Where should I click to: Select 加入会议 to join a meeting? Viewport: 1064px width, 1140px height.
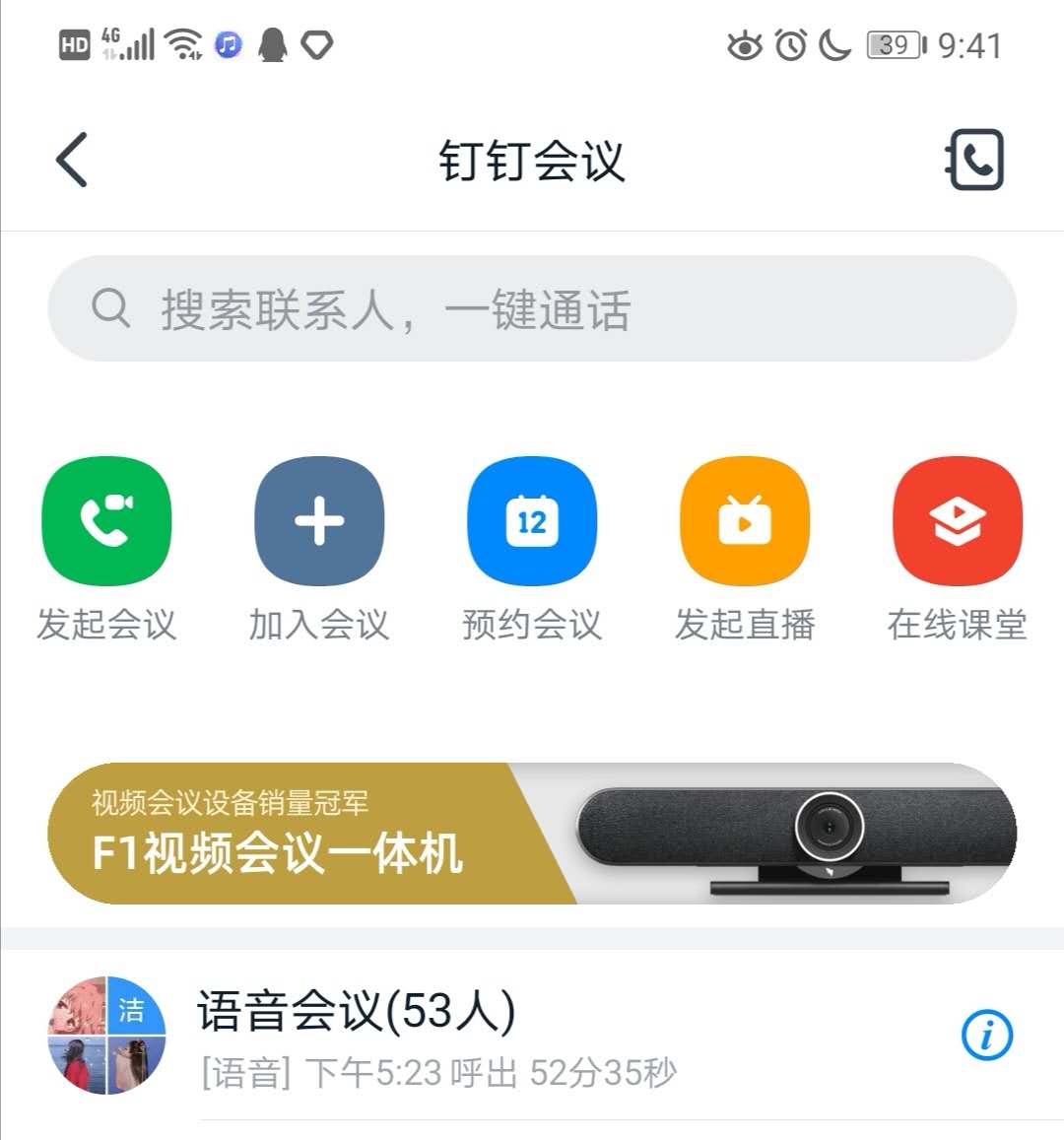319,522
